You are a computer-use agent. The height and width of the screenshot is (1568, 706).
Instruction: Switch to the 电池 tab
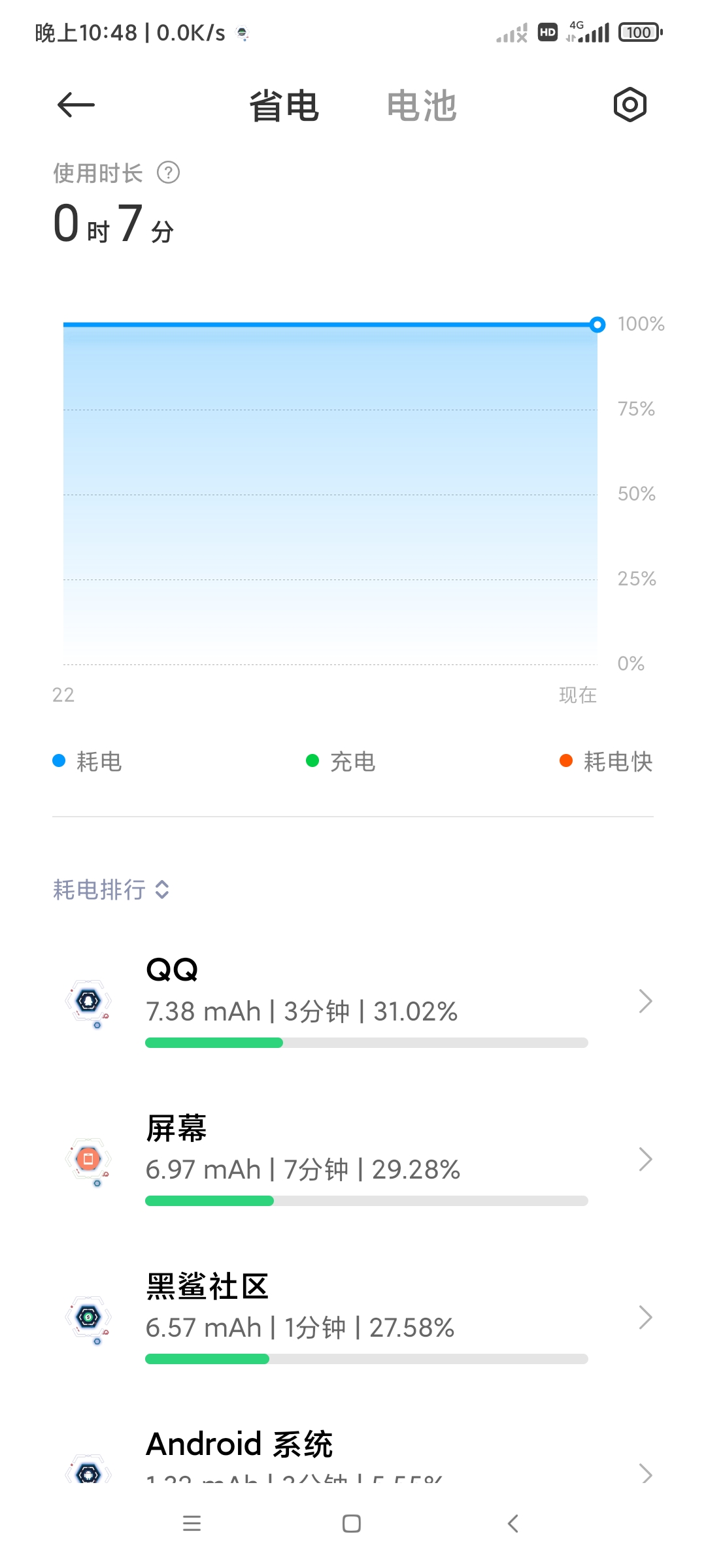tap(422, 106)
